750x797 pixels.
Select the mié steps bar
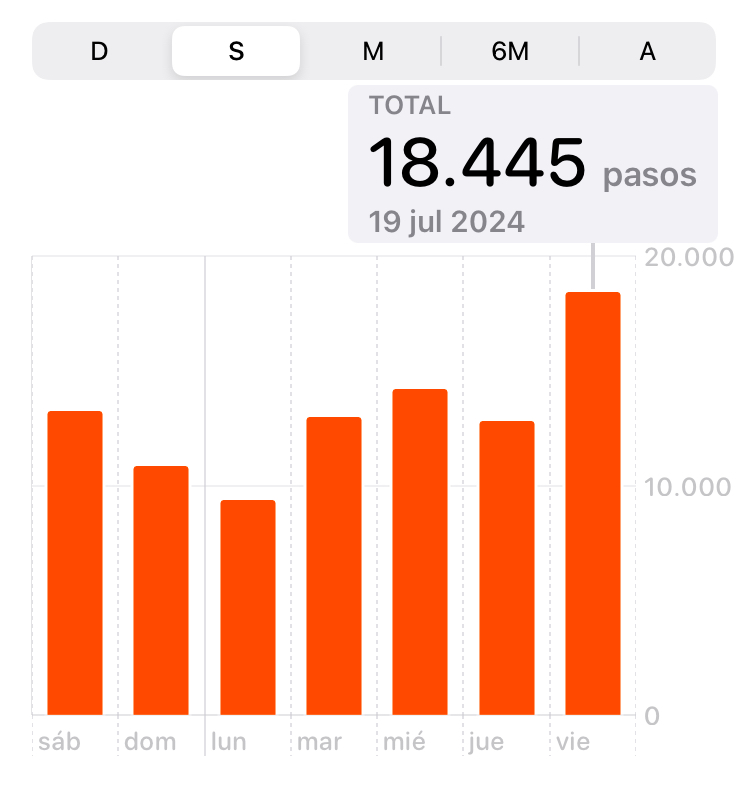(420, 552)
